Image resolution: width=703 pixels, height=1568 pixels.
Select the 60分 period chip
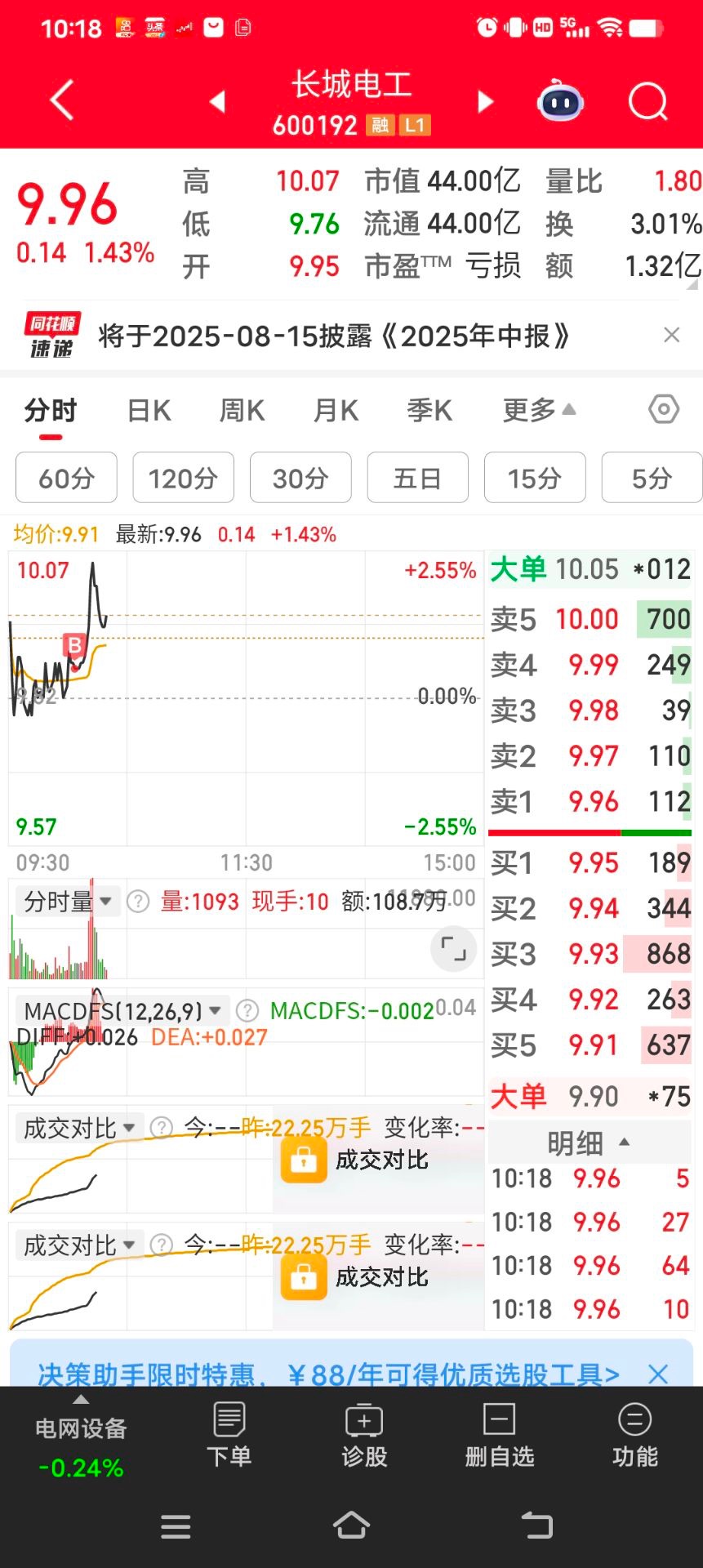click(x=66, y=478)
